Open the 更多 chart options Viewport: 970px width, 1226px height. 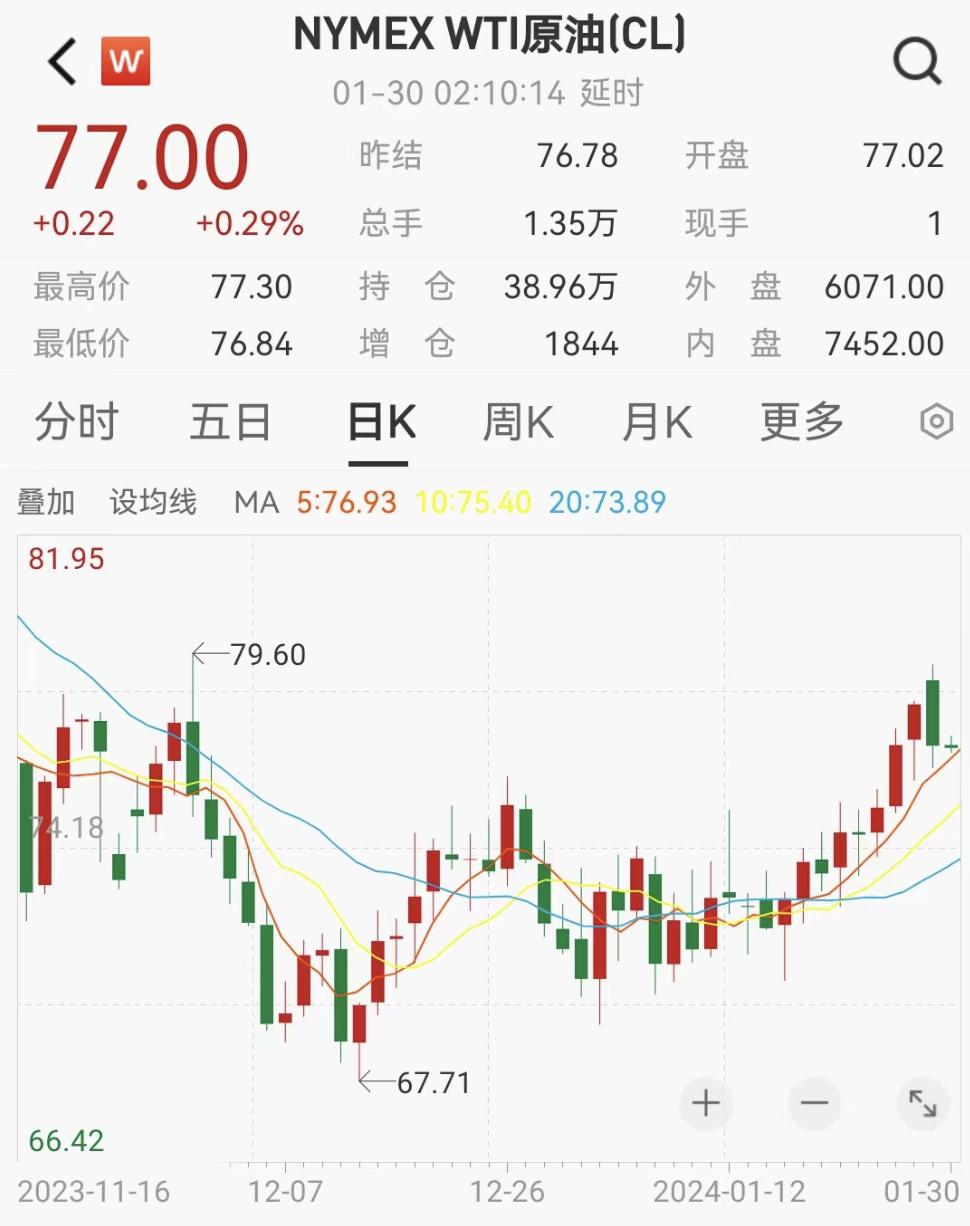(802, 422)
